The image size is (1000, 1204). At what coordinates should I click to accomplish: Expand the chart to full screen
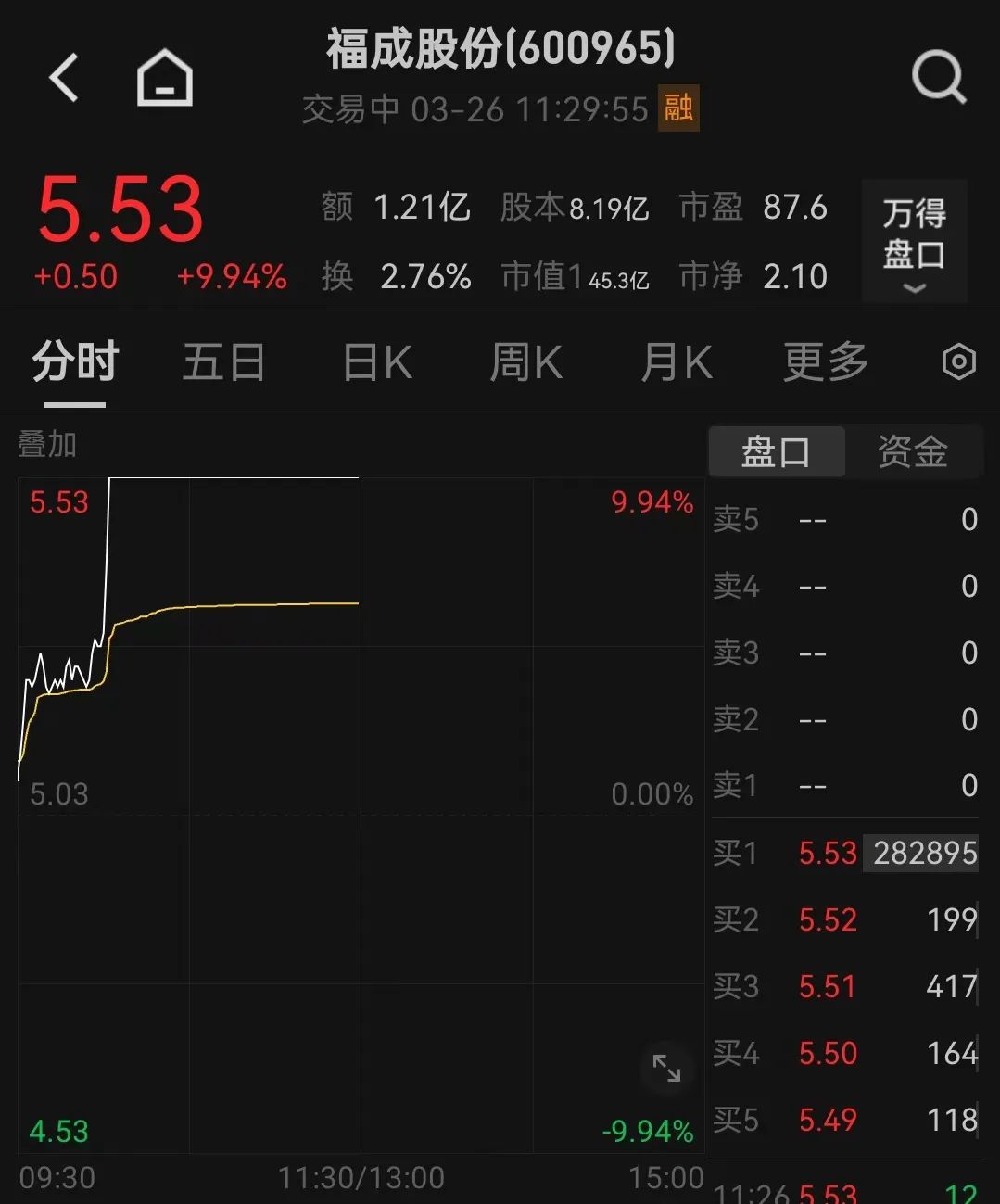666,1068
